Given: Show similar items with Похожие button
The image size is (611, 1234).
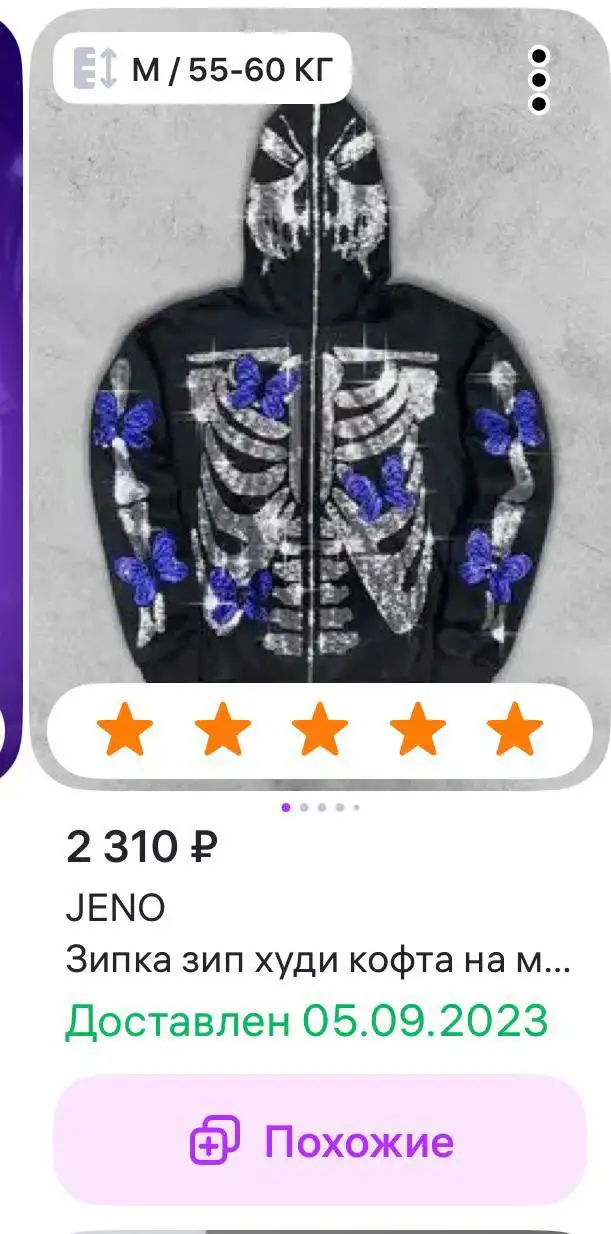Looking at the screenshot, I should (320, 1140).
